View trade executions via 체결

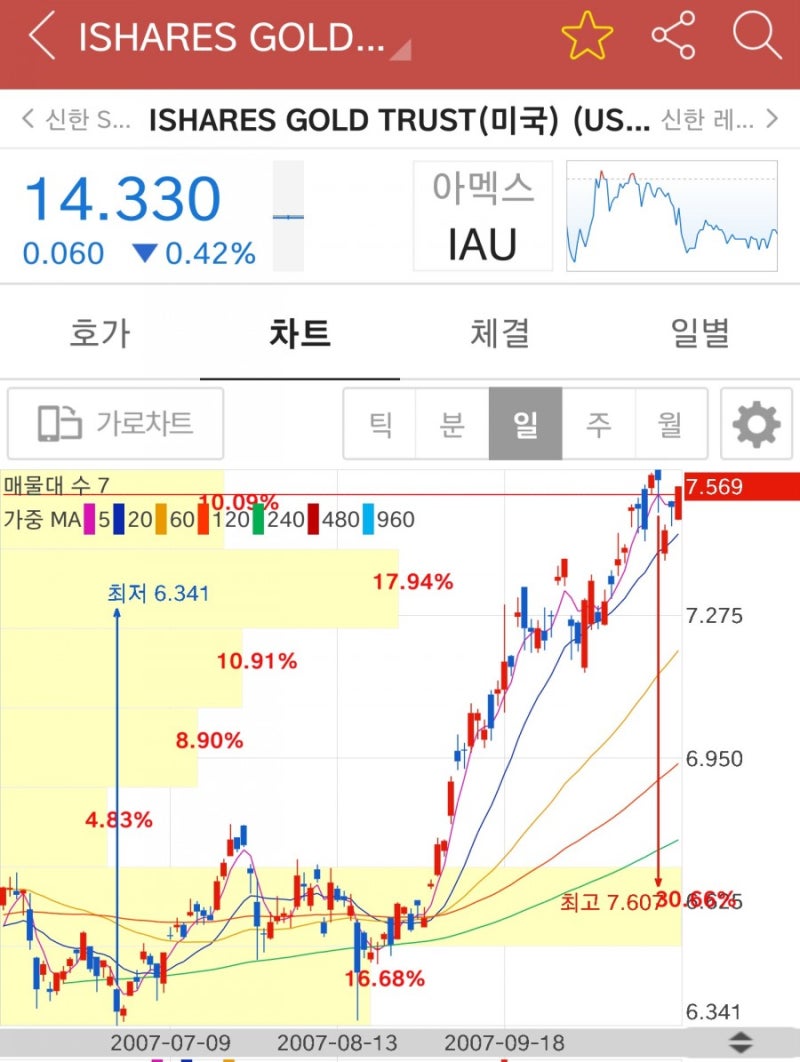(500, 333)
